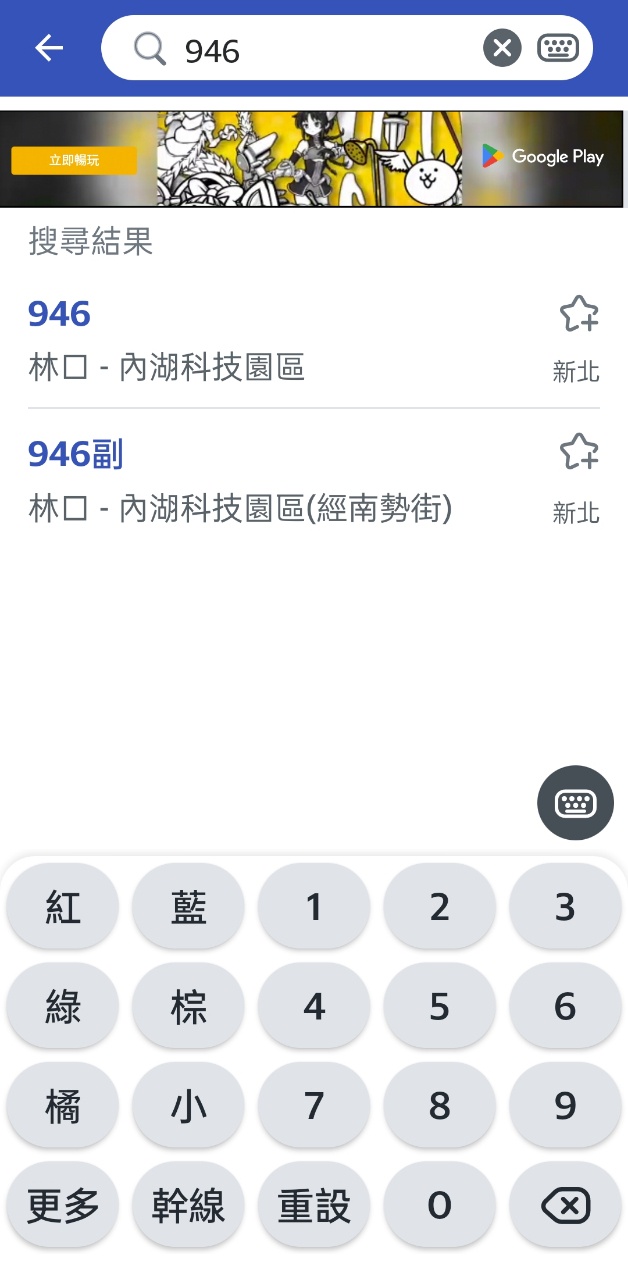Open 更多 options on keypad

(63, 1205)
